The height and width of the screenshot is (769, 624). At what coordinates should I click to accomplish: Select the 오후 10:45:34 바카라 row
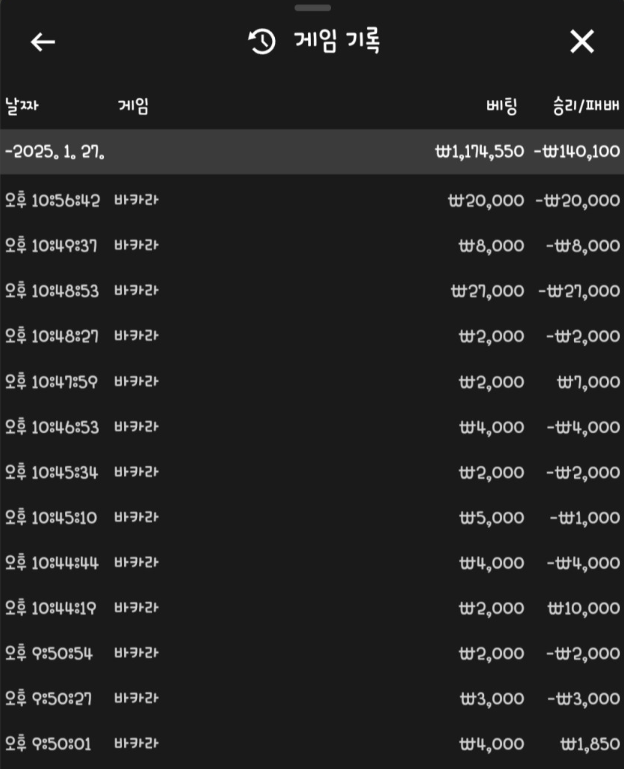(x=312, y=472)
